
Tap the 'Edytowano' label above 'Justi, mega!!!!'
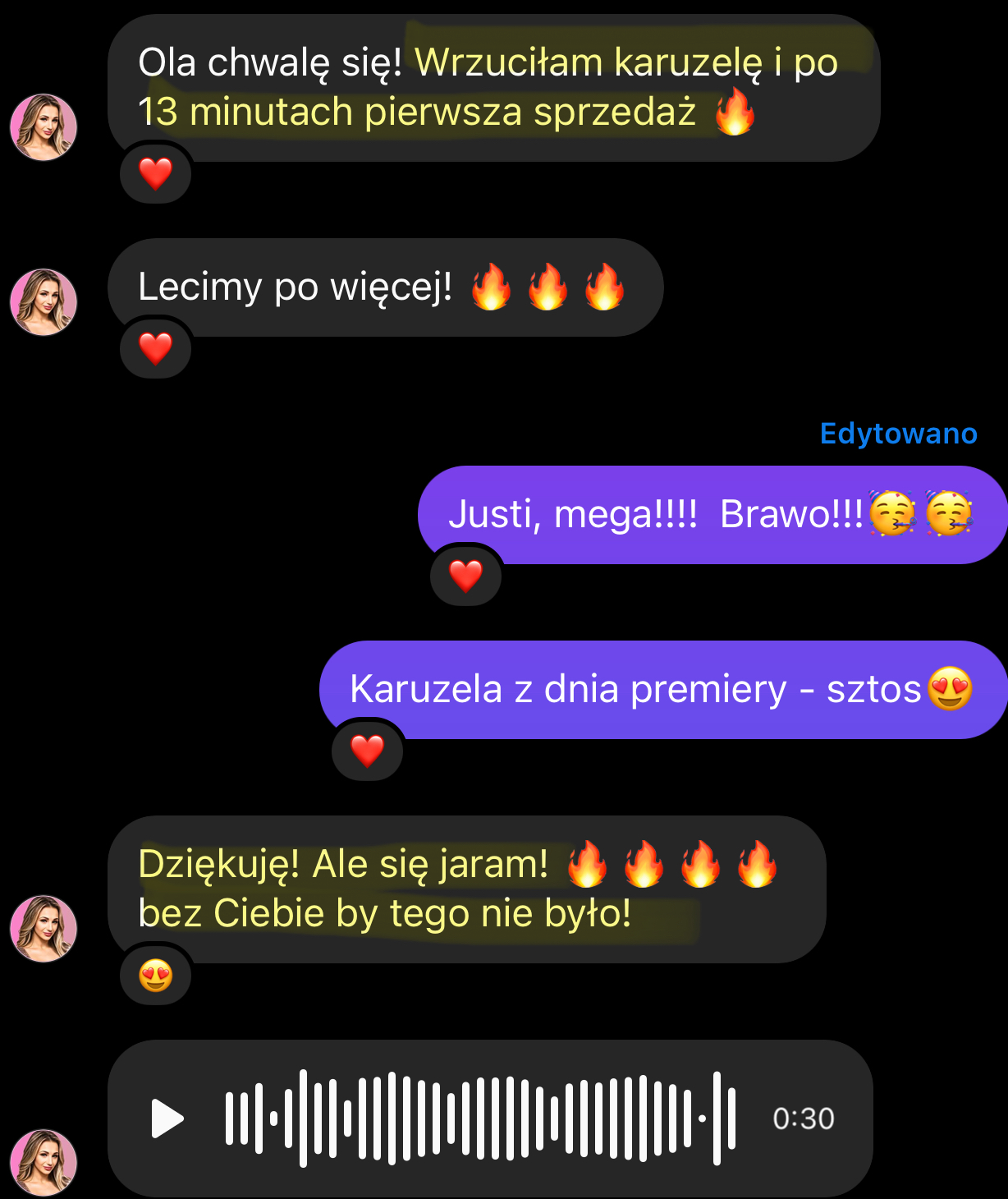(898, 434)
